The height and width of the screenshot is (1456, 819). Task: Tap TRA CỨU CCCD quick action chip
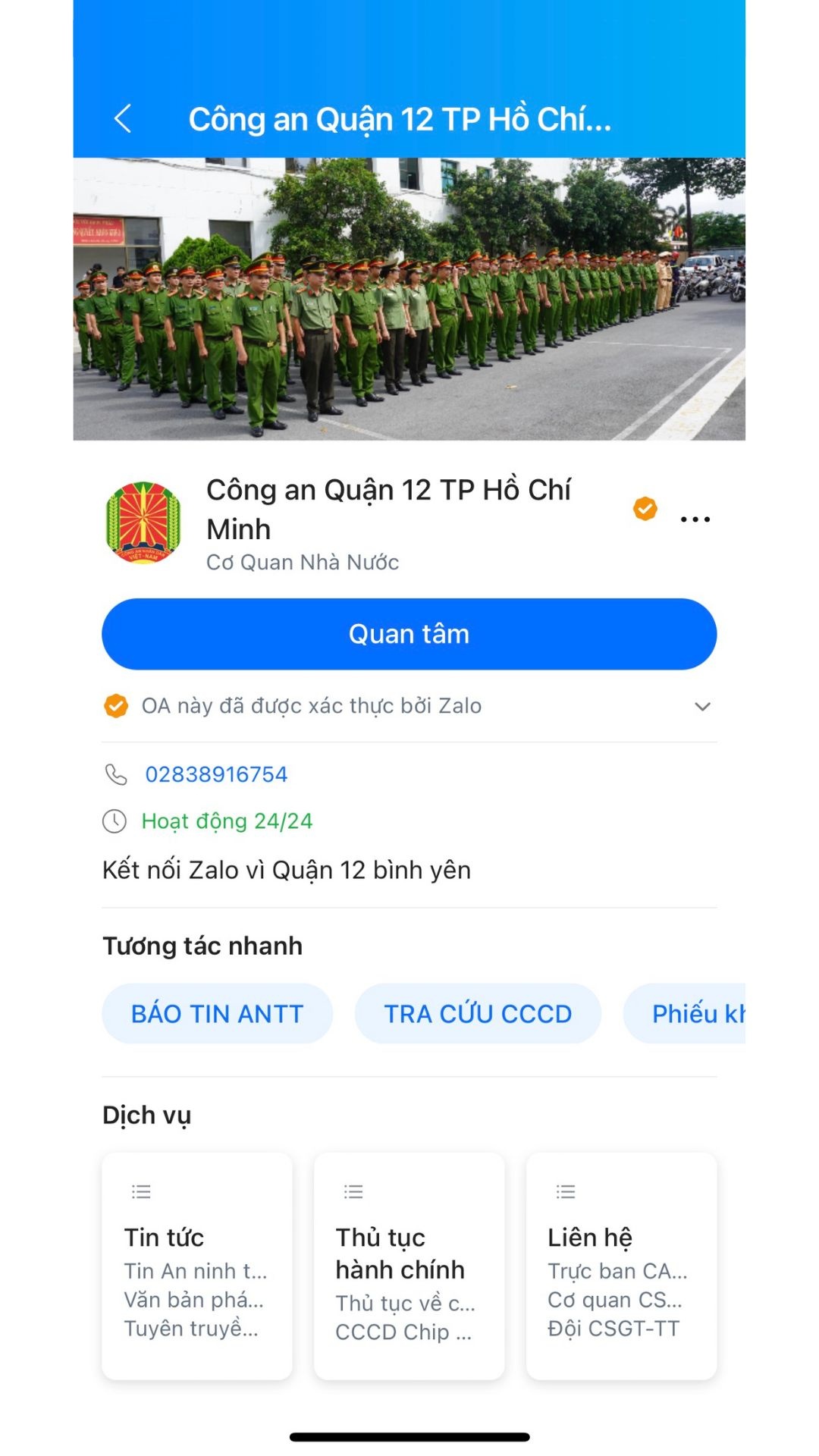point(478,1013)
